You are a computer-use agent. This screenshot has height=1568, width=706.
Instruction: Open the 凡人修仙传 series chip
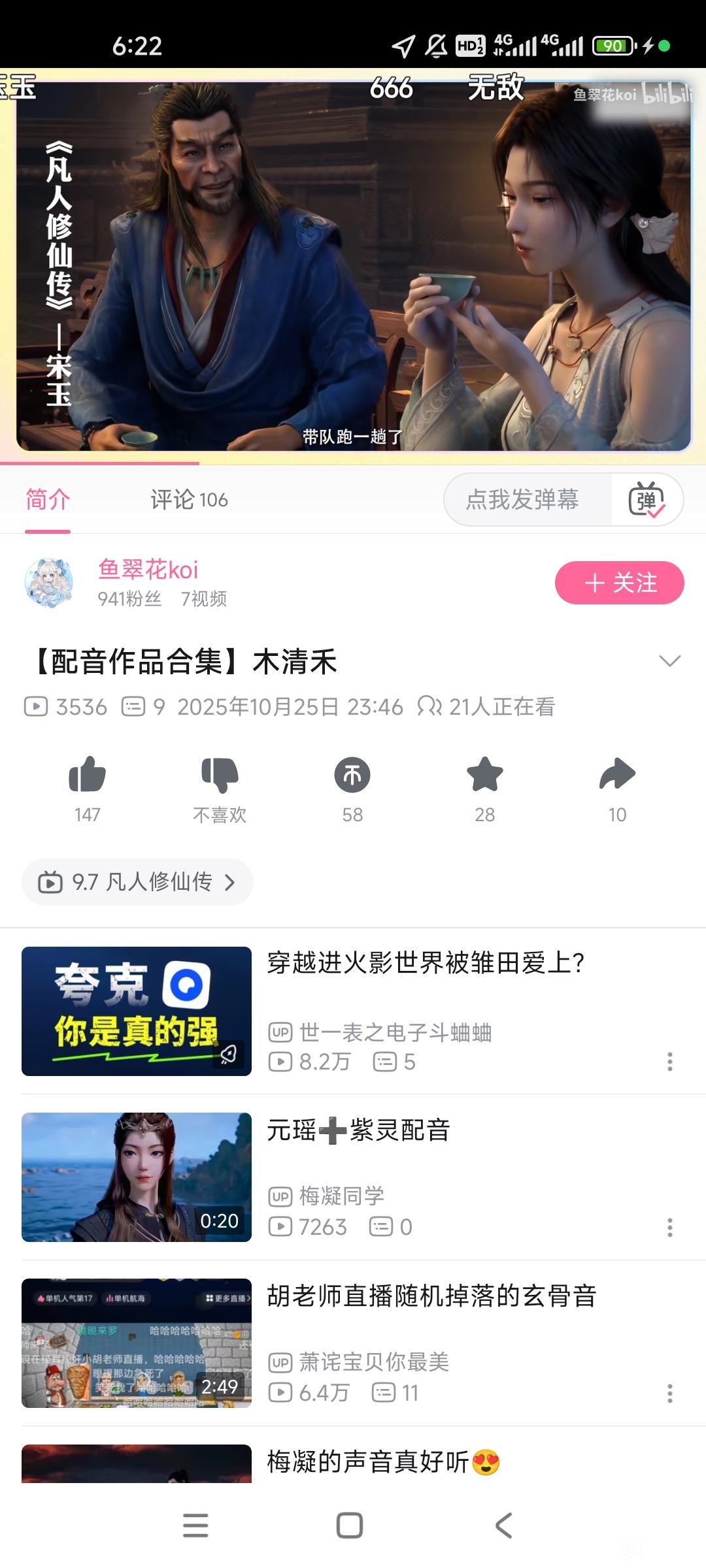[x=137, y=882]
